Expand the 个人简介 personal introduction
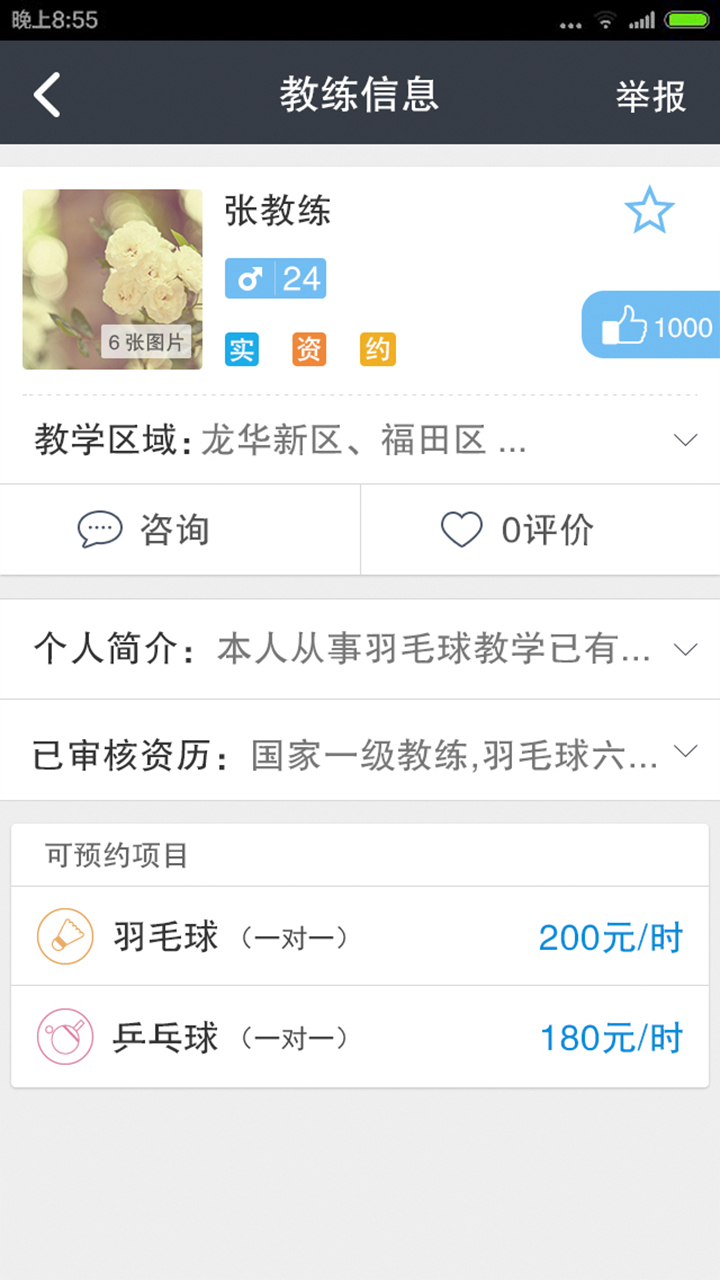 (x=685, y=649)
